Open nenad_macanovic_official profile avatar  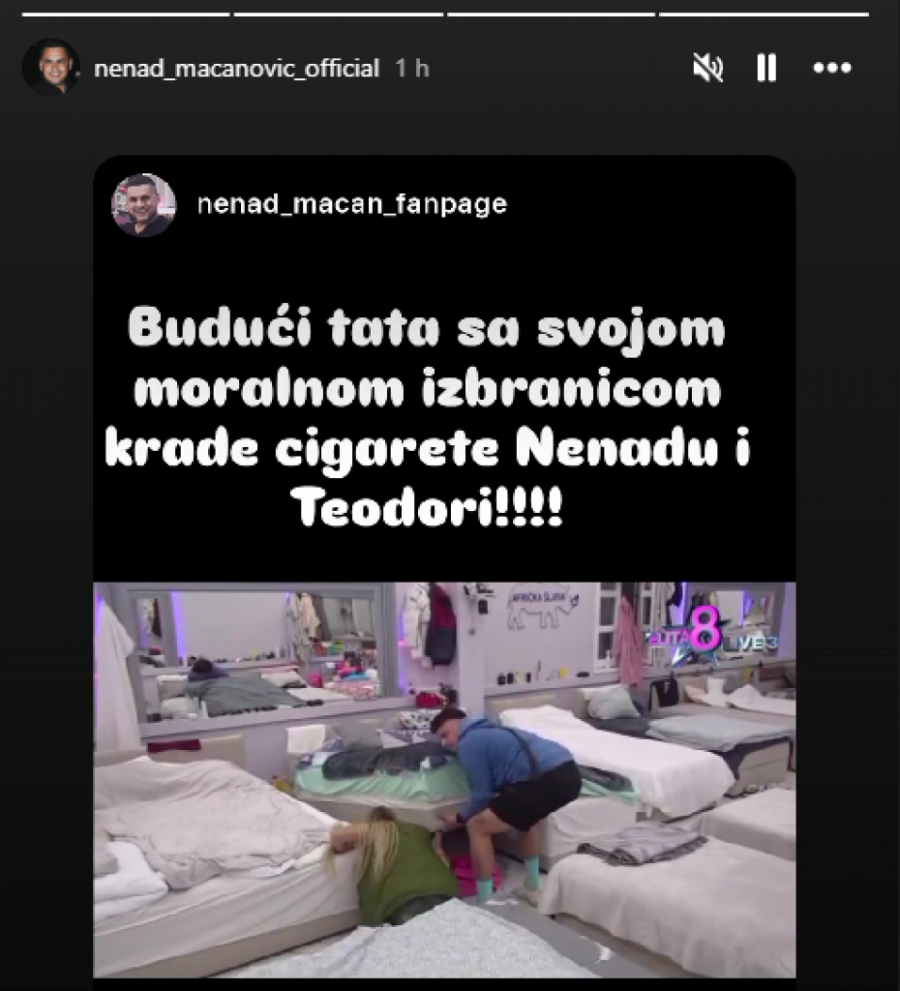[x=50, y=68]
